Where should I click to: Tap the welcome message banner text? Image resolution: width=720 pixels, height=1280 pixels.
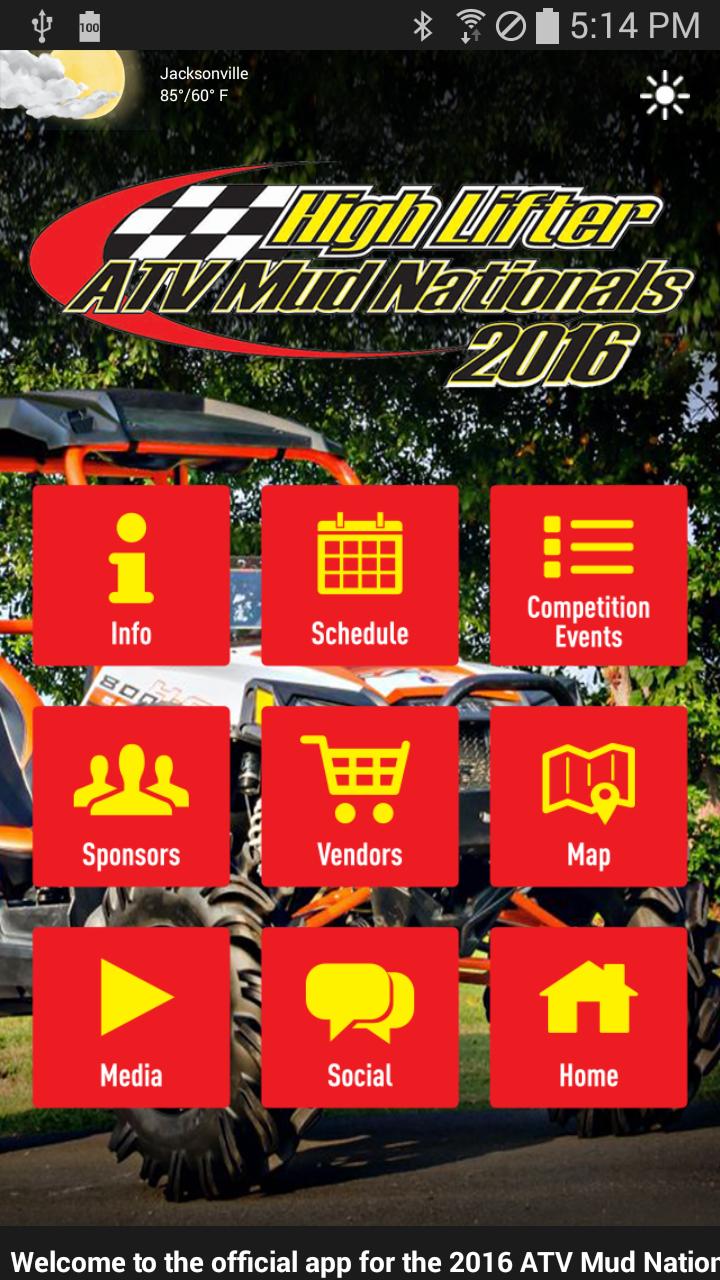[360, 1262]
